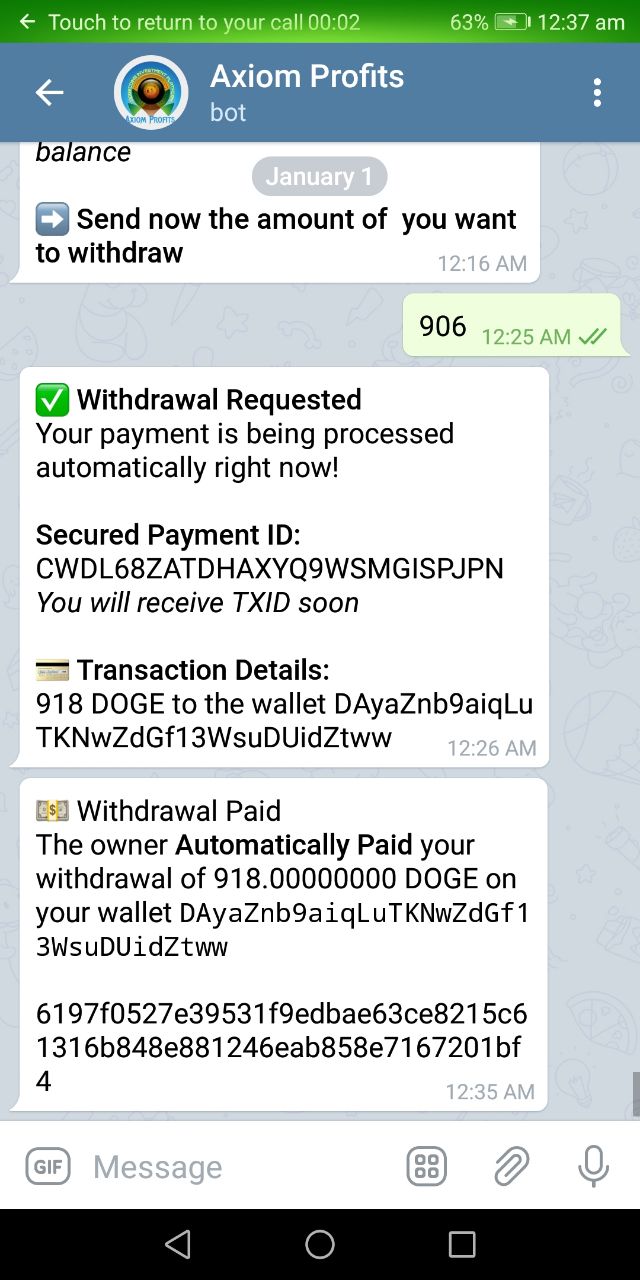Attach a file with paperclip
The height and width of the screenshot is (1280, 640).
point(511,1167)
